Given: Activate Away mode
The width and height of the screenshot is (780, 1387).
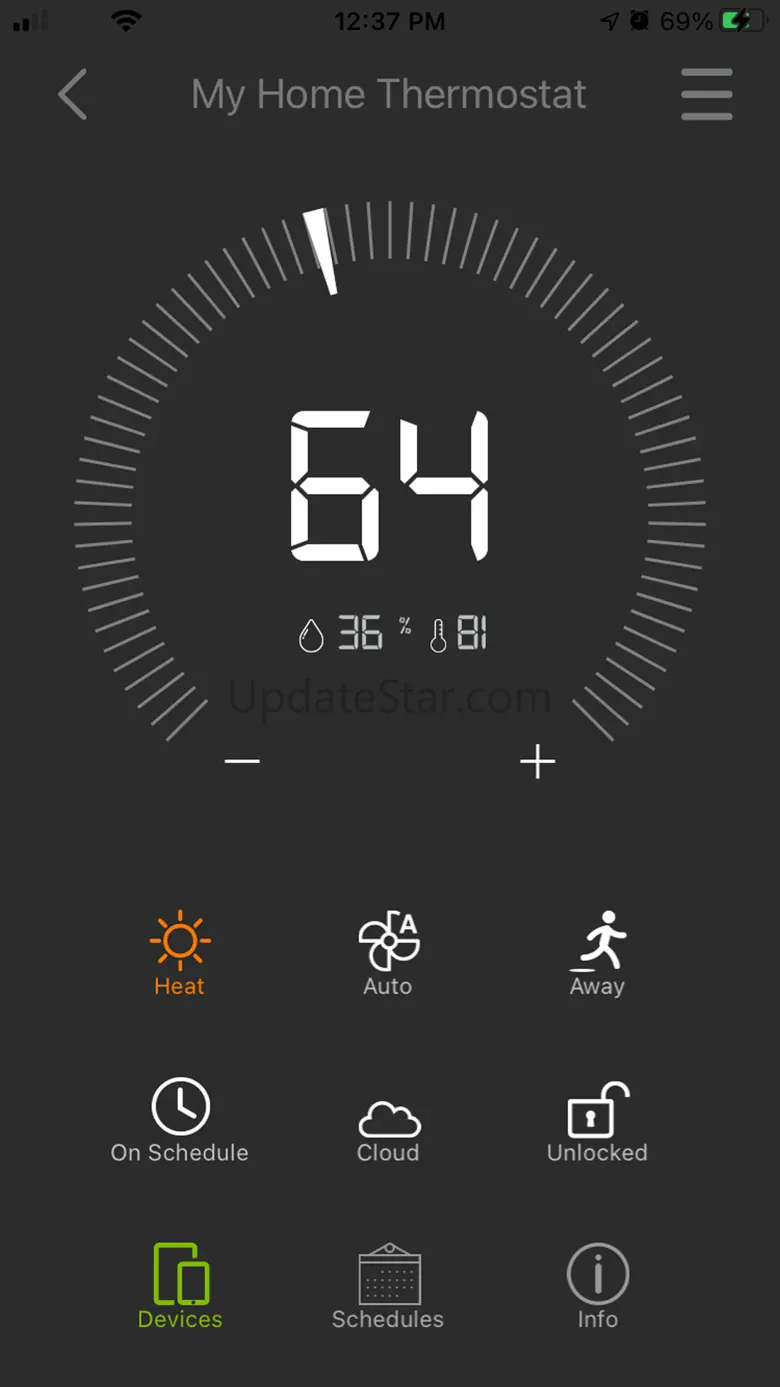Looking at the screenshot, I should coord(597,953).
